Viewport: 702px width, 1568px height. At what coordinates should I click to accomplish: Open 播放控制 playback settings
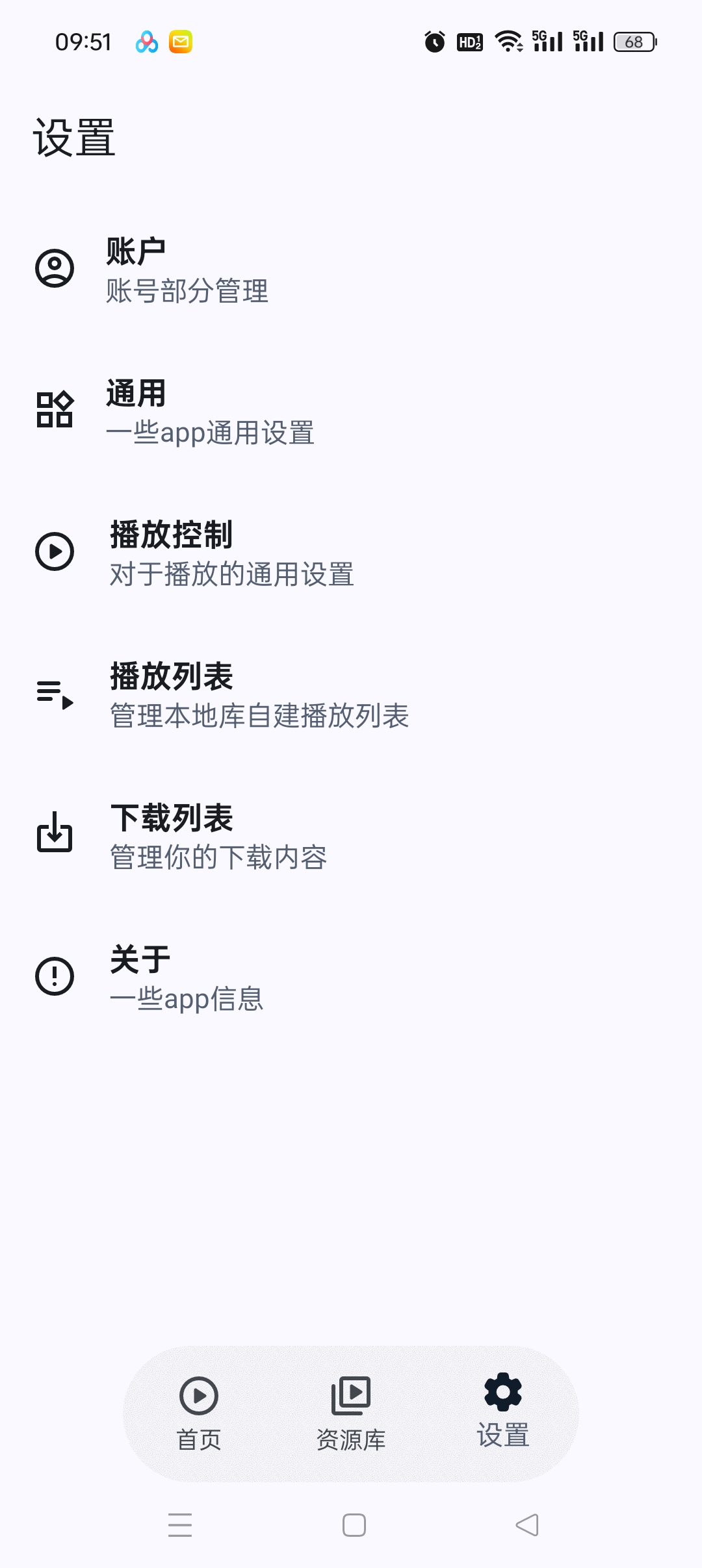[x=195, y=552]
